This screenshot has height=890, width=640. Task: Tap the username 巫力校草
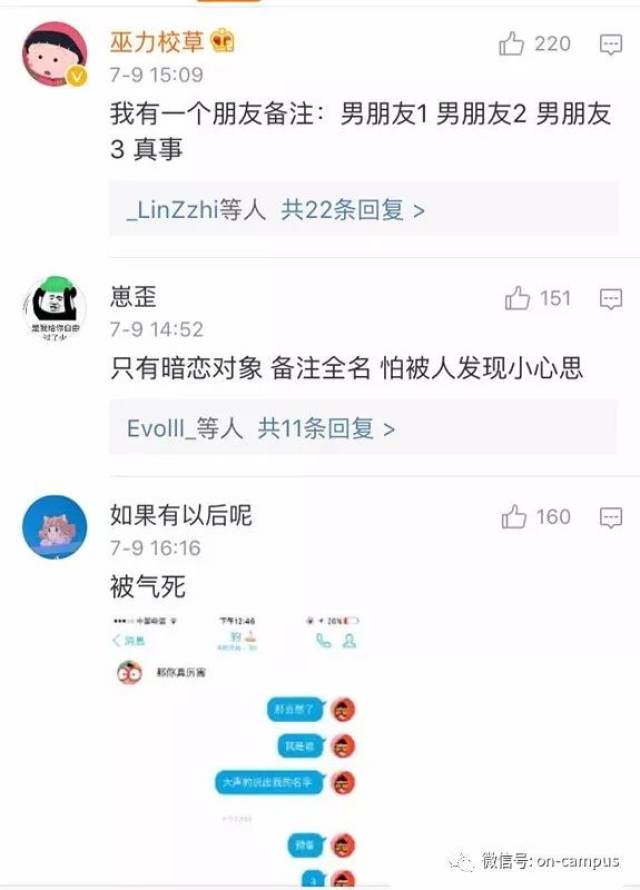158,41
